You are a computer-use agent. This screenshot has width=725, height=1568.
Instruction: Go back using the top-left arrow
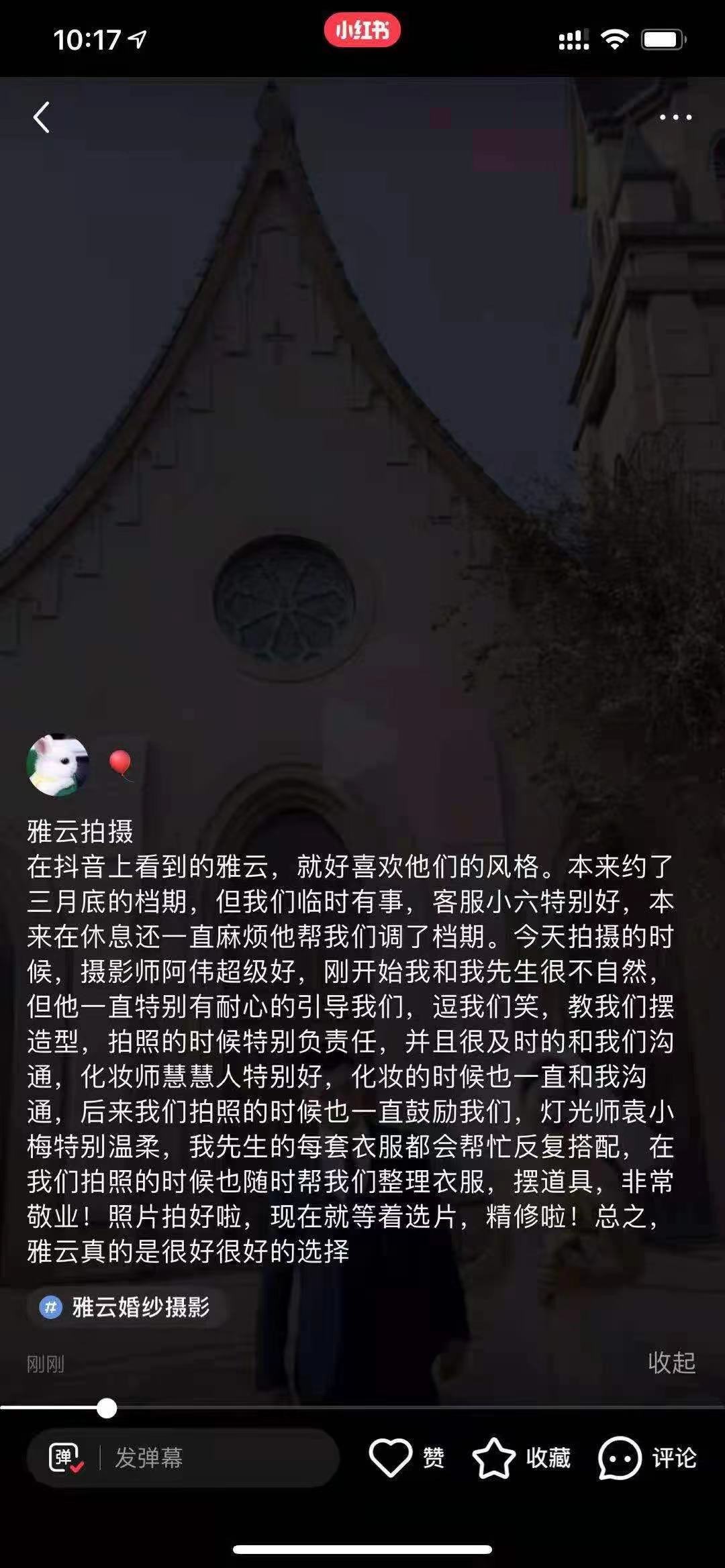click(42, 117)
